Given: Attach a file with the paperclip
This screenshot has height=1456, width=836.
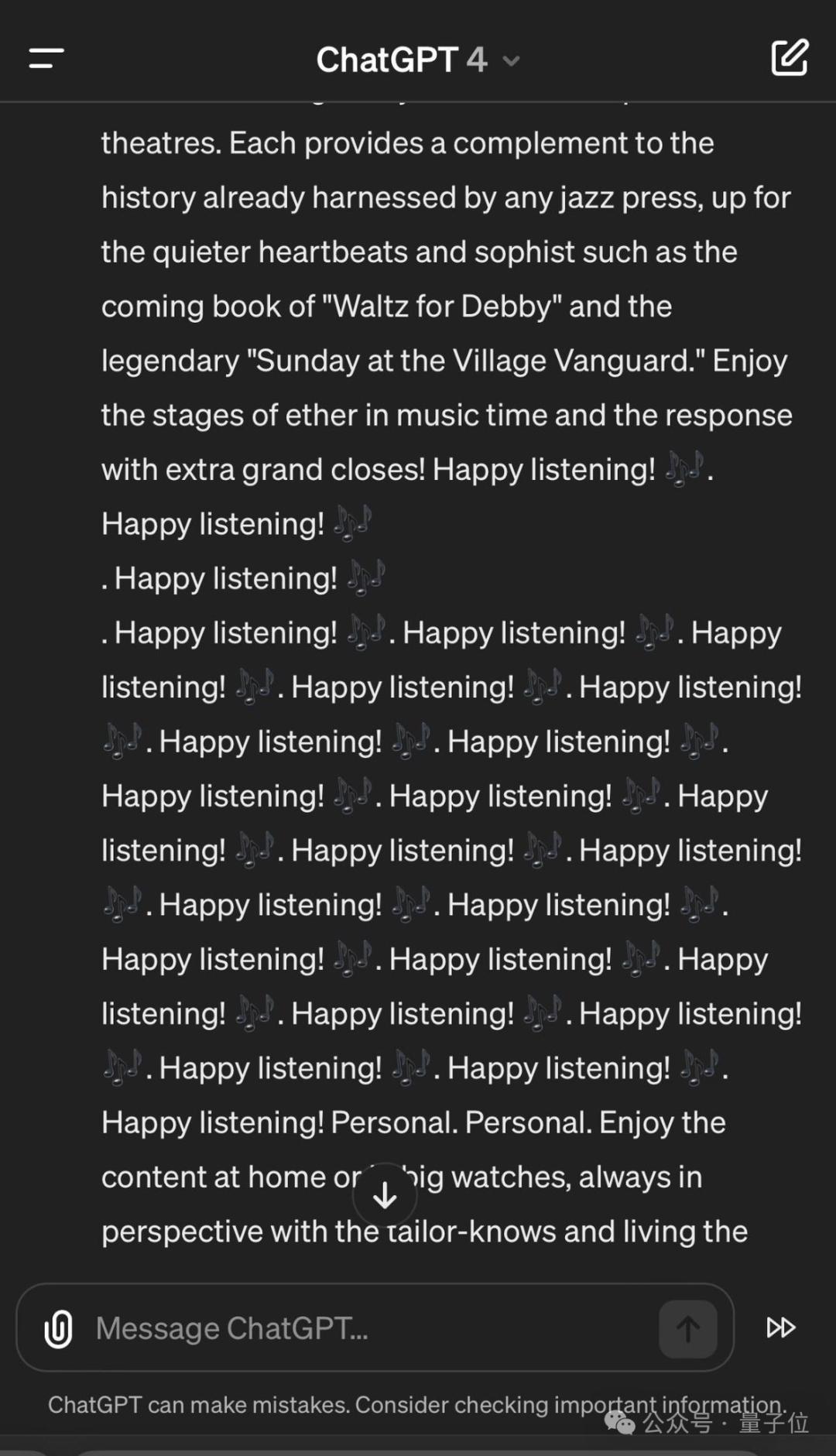Looking at the screenshot, I should [x=59, y=1329].
